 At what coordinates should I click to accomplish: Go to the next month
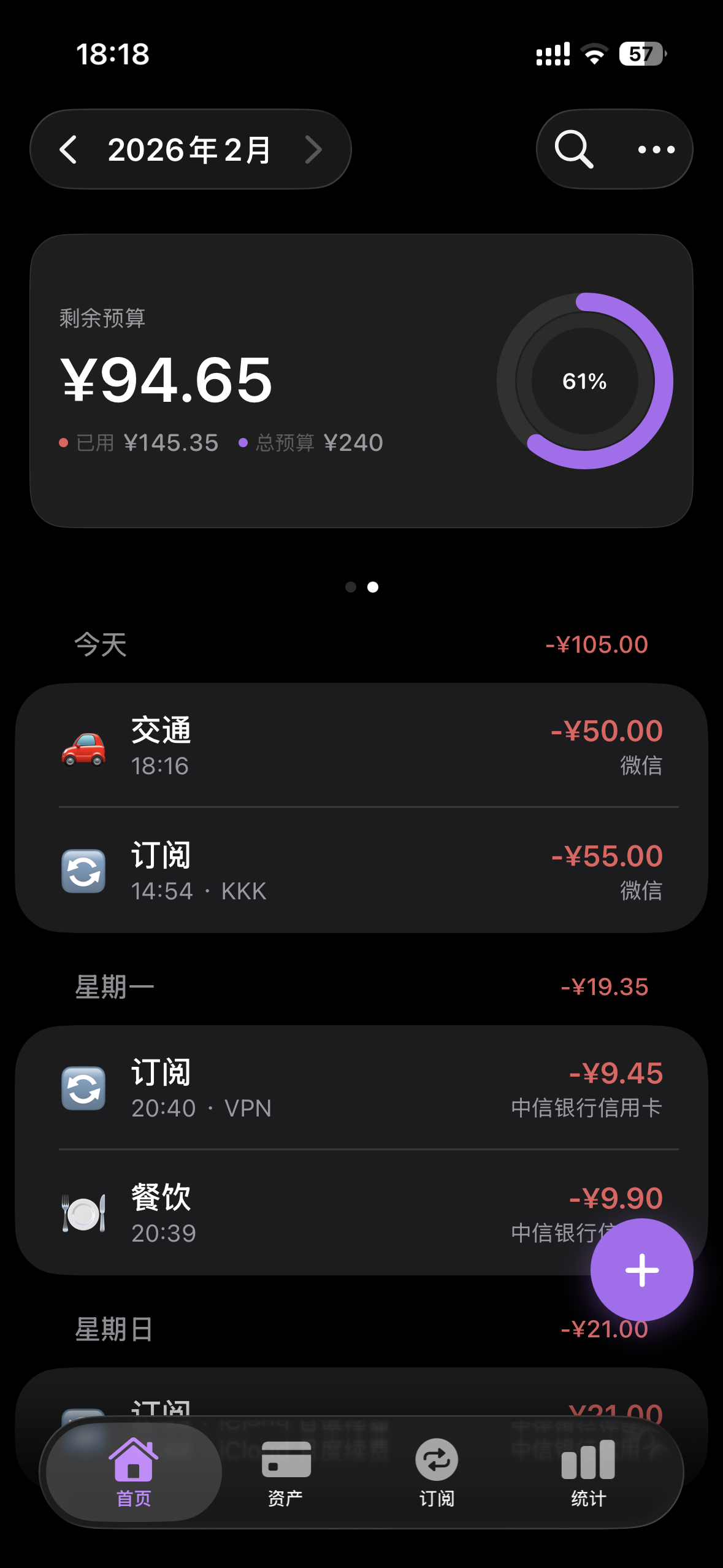313,150
